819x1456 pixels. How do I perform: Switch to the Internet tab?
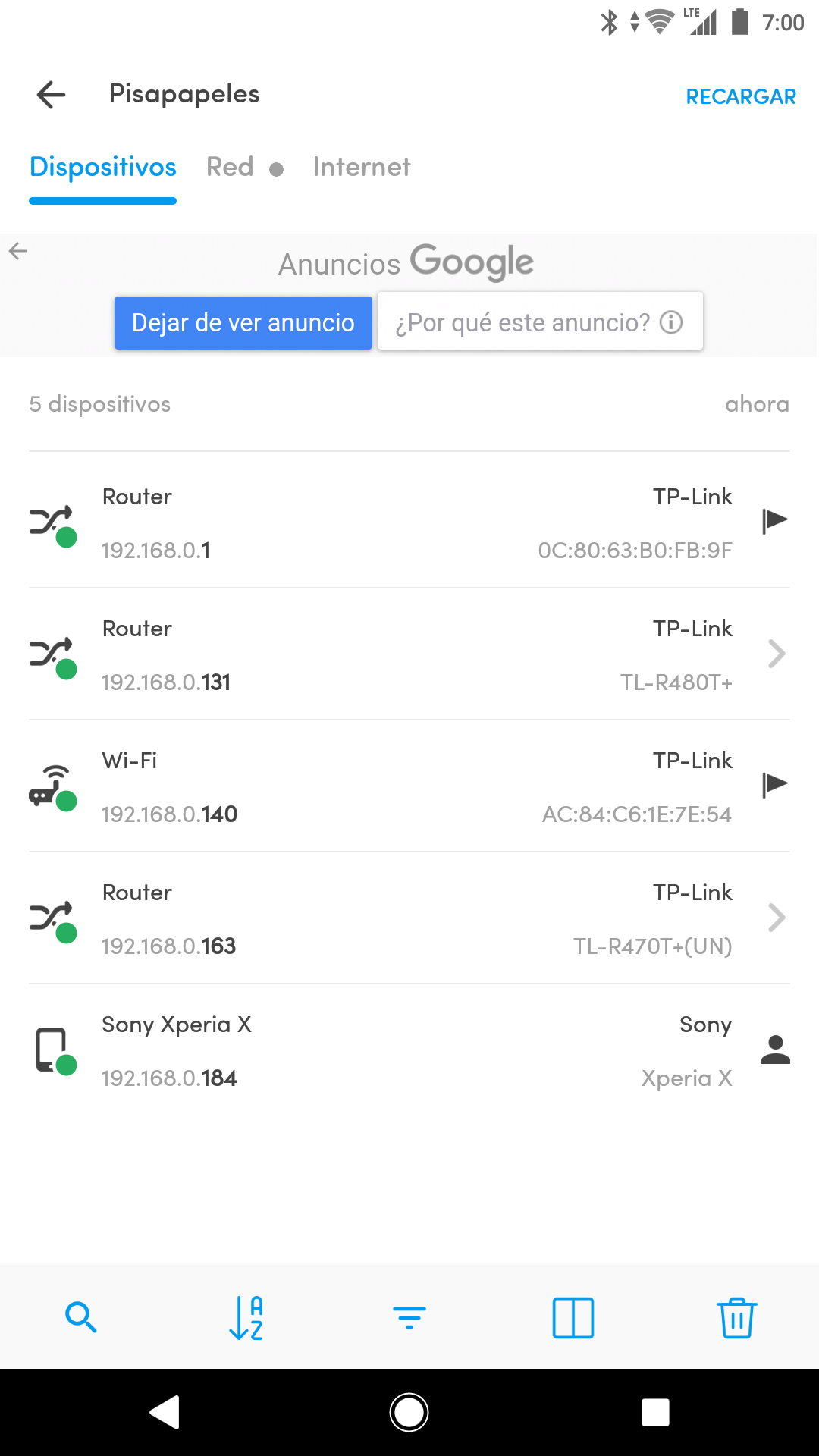(362, 167)
